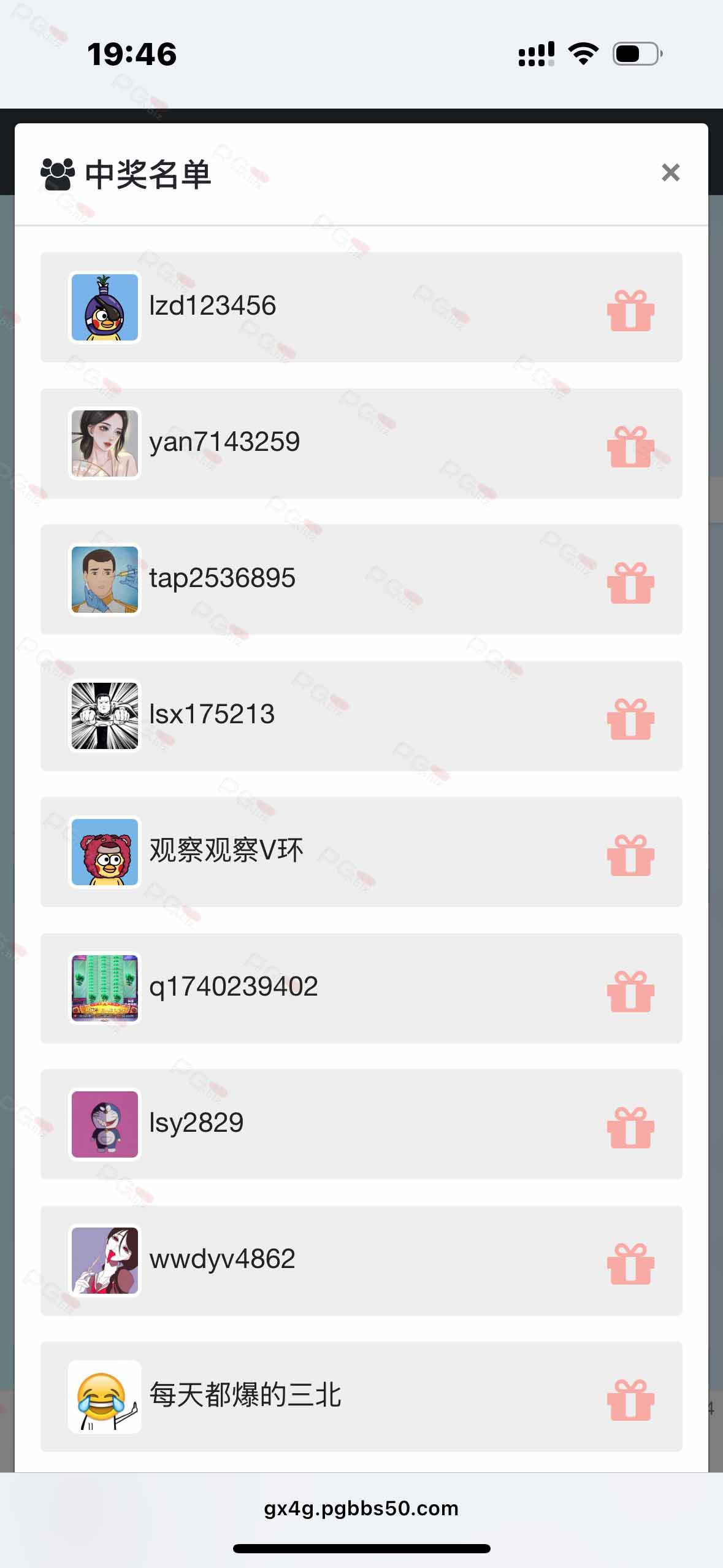Screen dimensions: 723x1568
Task: Close the 中奖名单 dialog
Action: (670, 173)
